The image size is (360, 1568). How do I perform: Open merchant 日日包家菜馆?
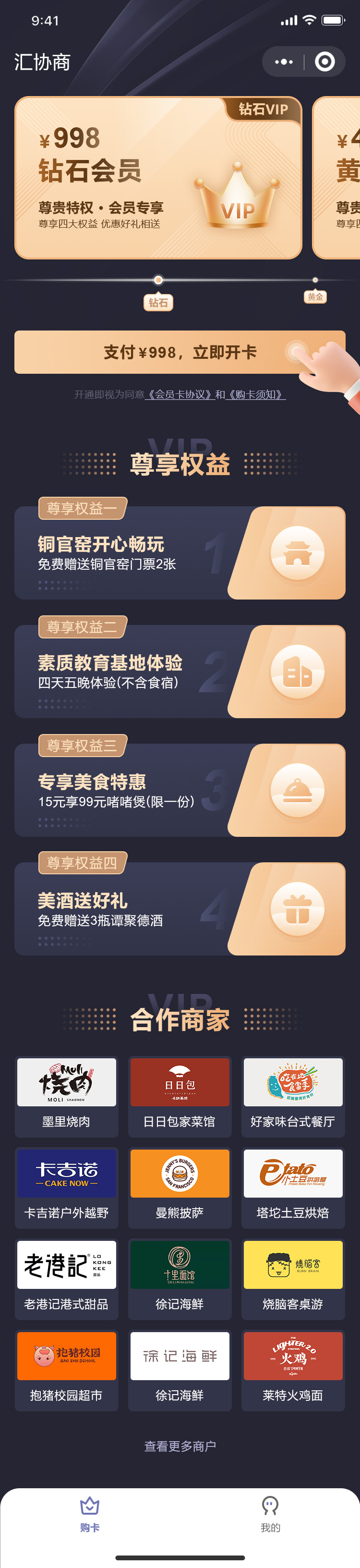(180, 1097)
